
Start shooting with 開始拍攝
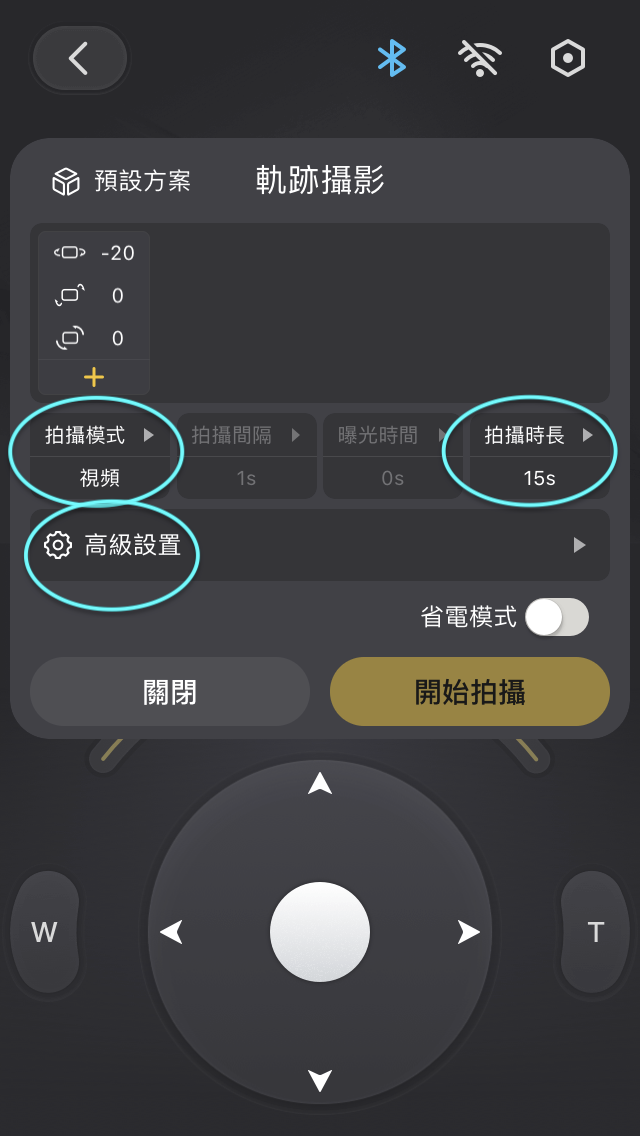(x=470, y=692)
